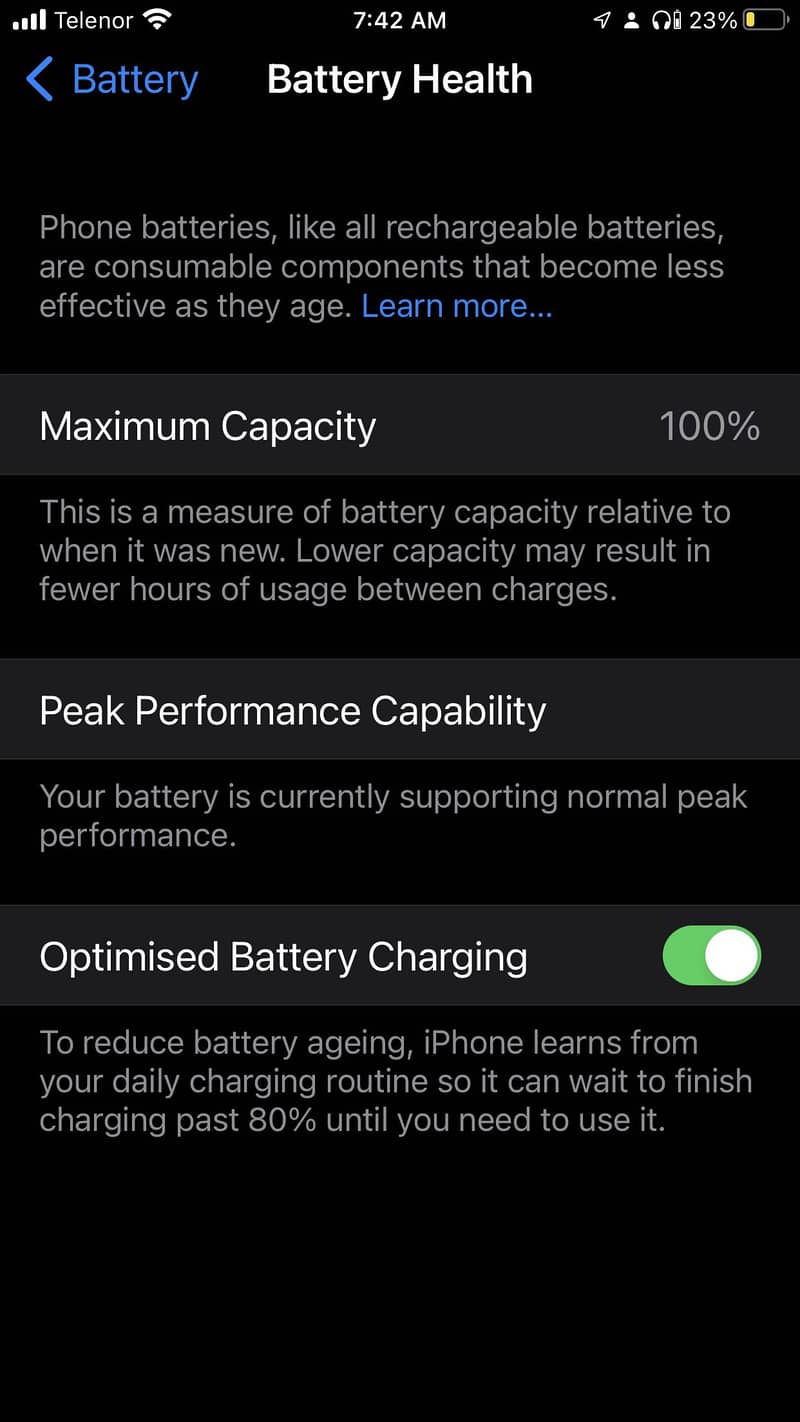Open the Learn more link

coord(456,306)
